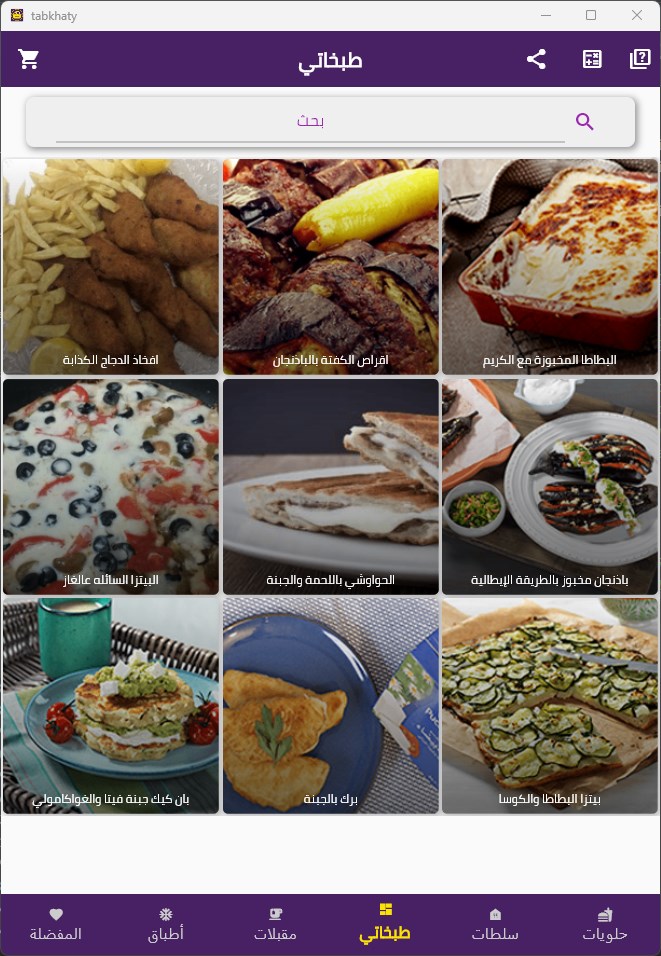Open the حلويات tab

click(x=605, y=925)
